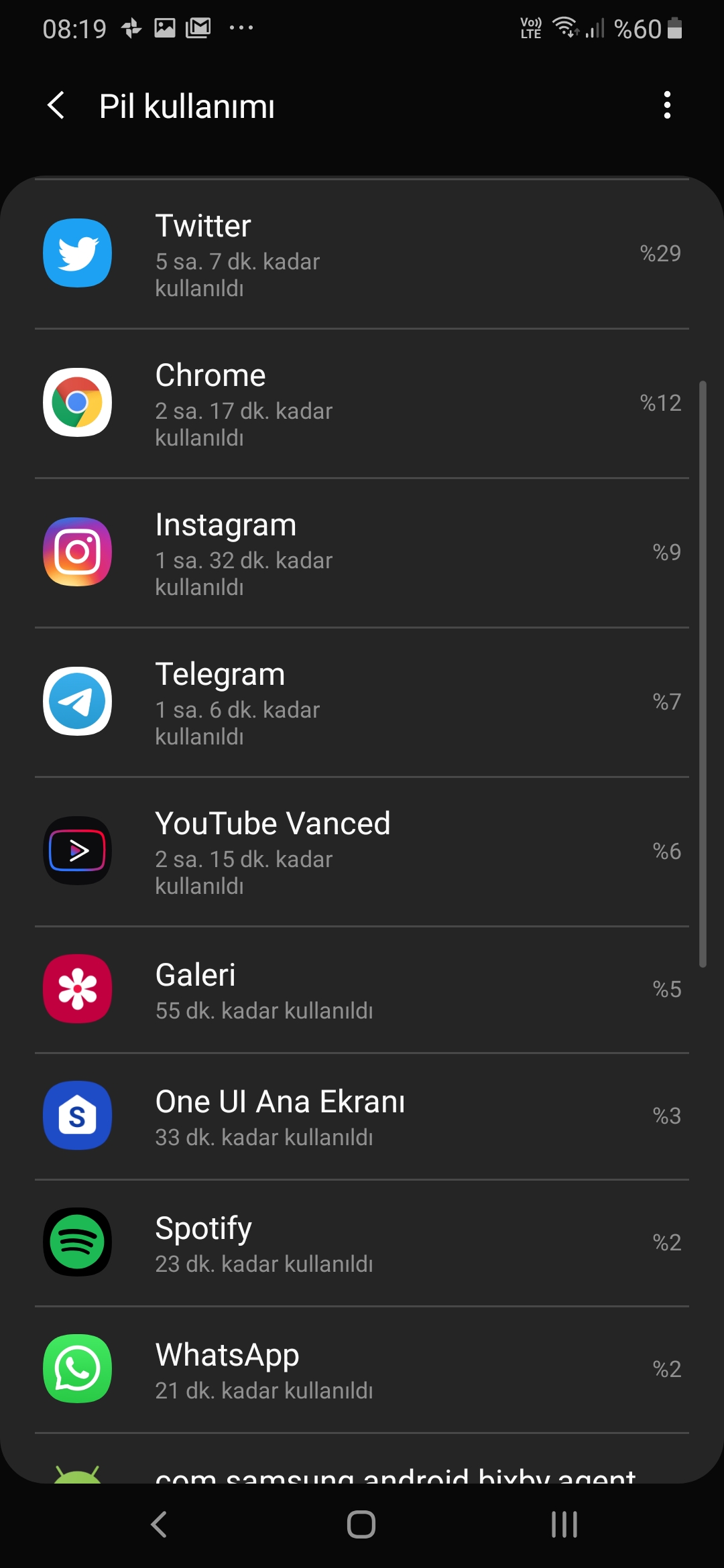Open YouTube Vanced usage details
Viewport: 724px width, 1568px height.
tap(362, 852)
